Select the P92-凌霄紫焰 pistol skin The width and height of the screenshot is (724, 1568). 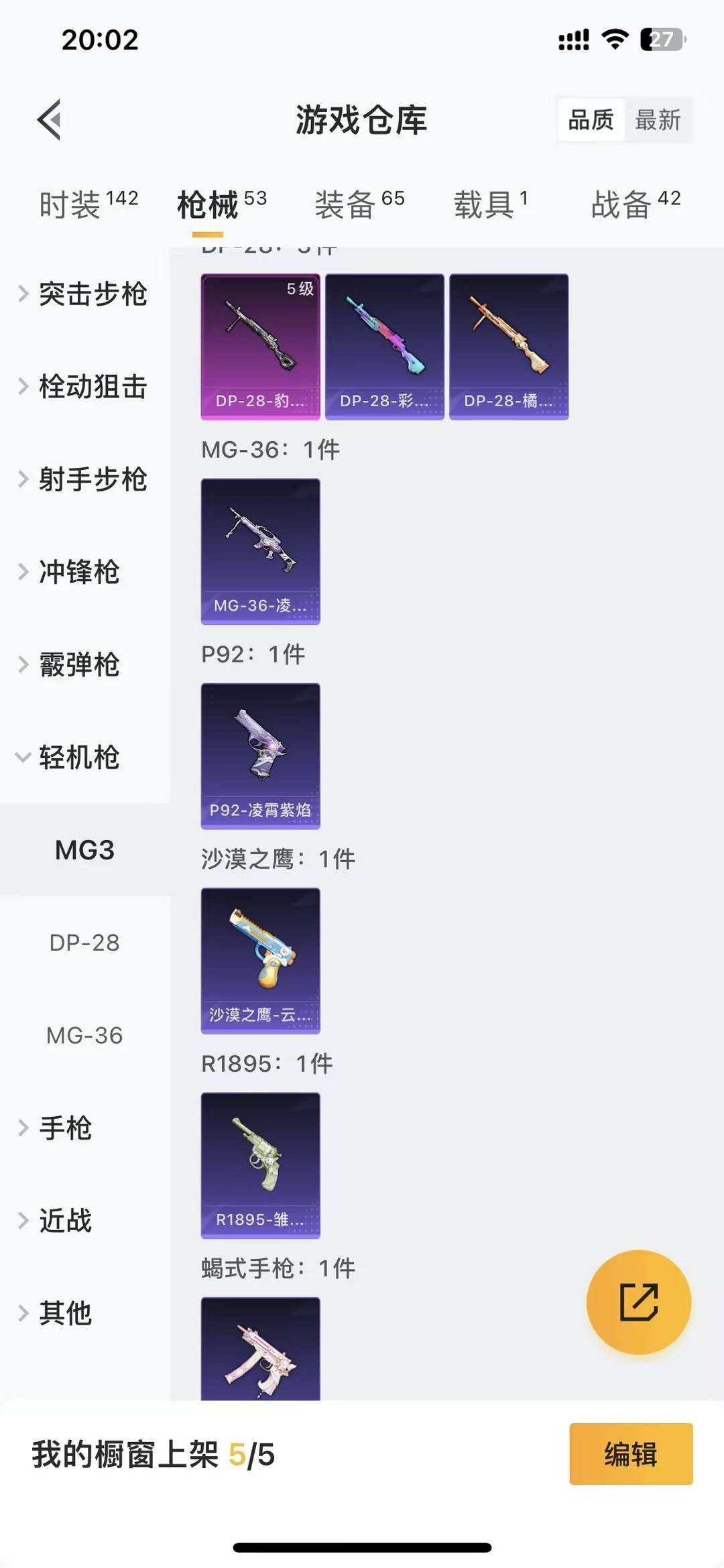(260, 756)
